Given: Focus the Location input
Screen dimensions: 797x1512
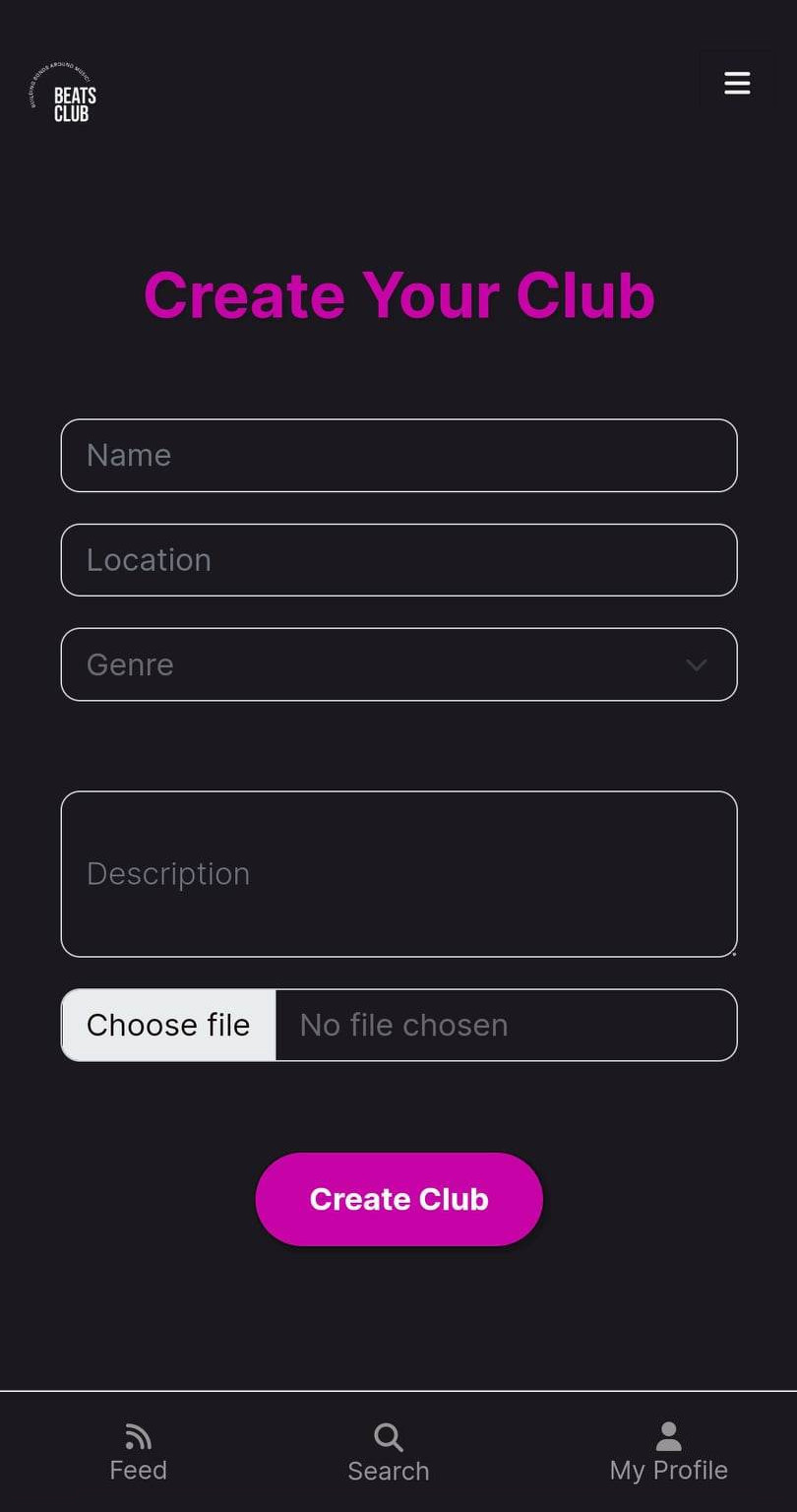Looking at the screenshot, I should click(x=398, y=560).
